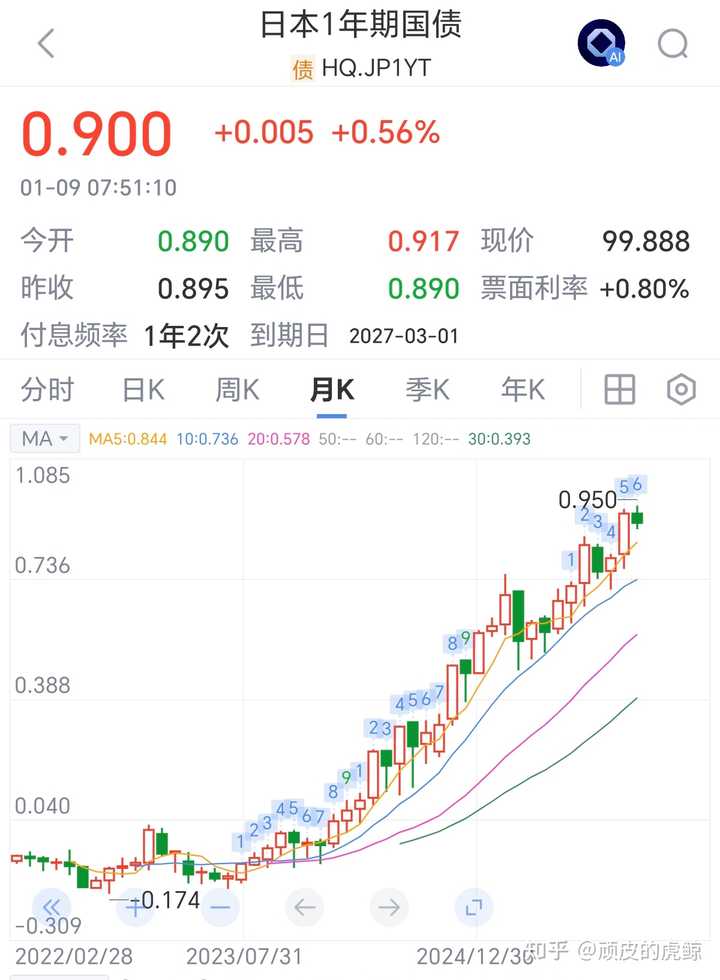Open search with the magnifier icon
The height and width of the screenshot is (980, 720).
(x=673, y=44)
